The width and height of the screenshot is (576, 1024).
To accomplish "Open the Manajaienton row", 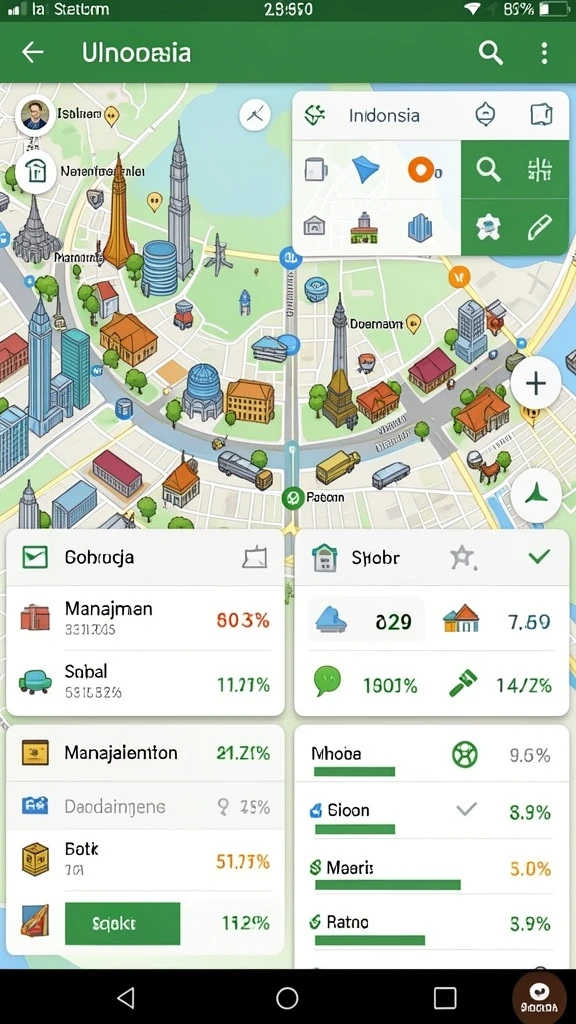I will tap(145, 753).
